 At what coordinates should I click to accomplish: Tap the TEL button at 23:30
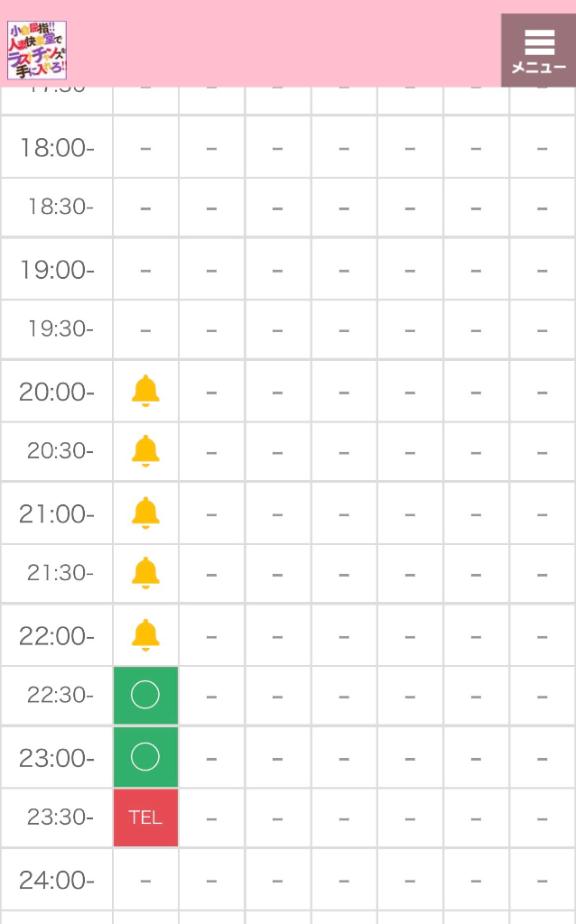point(146,818)
